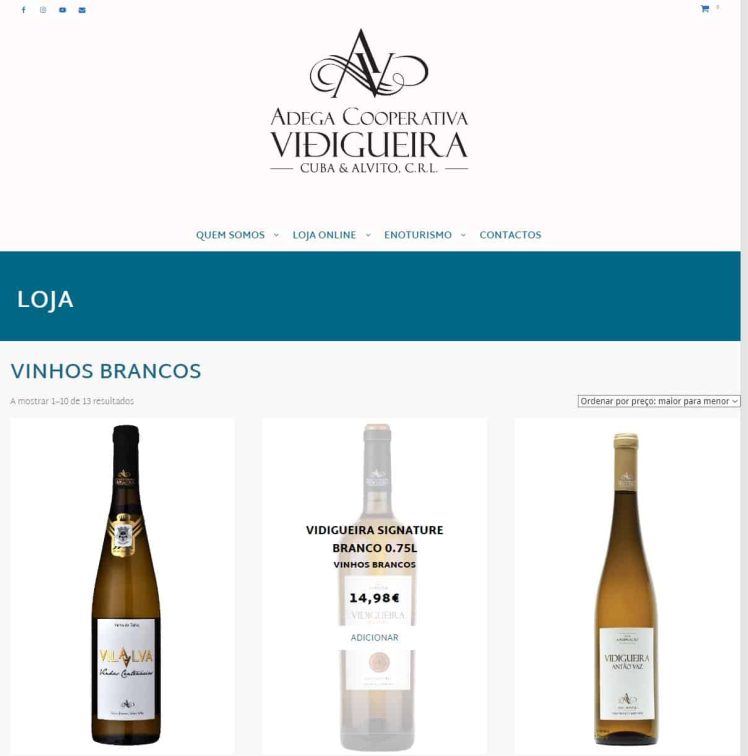Open the Facebook page link
The image size is (748, 756).
pyautogui.click(x=23, y=10)
